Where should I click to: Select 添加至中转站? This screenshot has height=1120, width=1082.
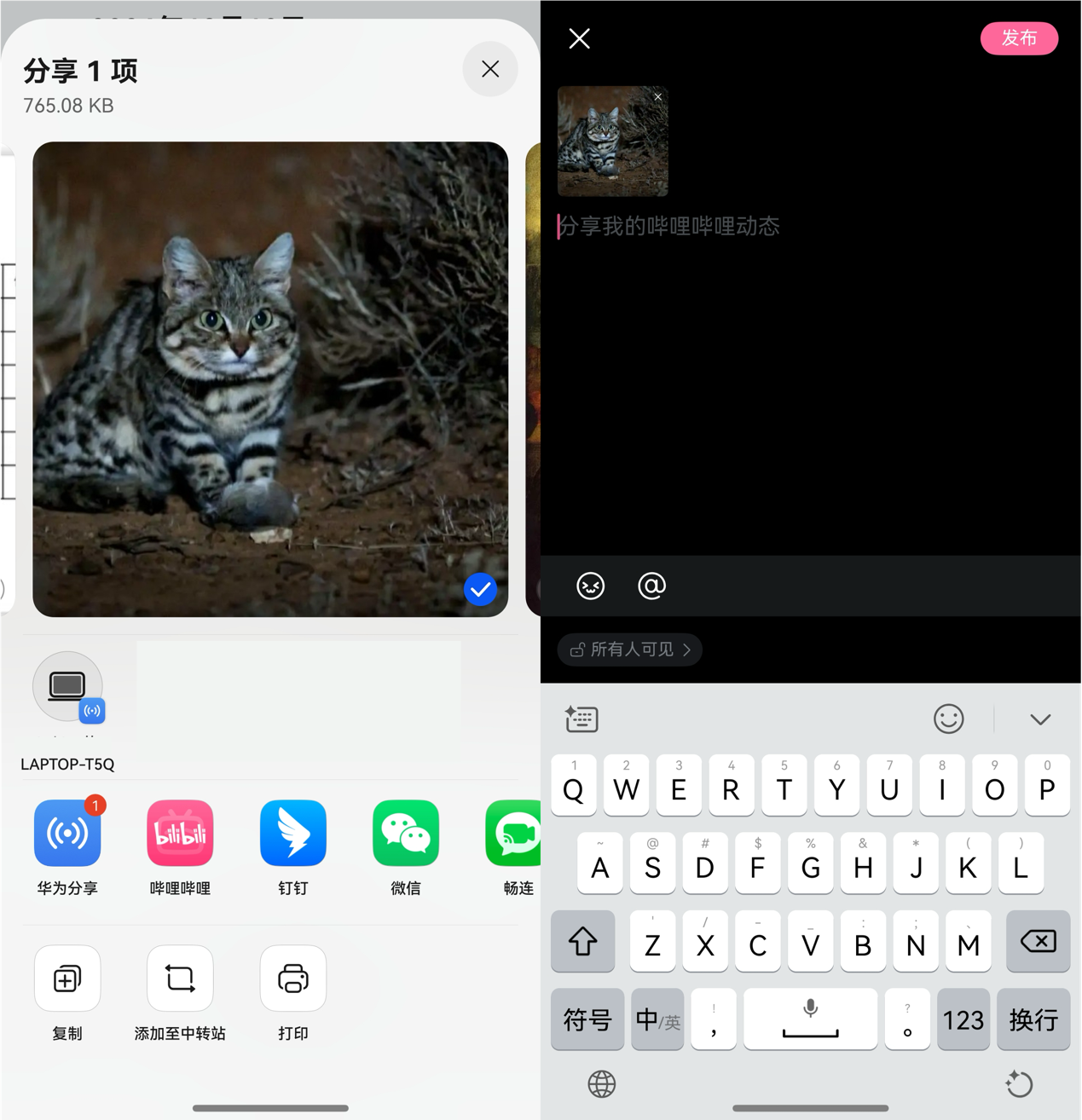point(180,979)
